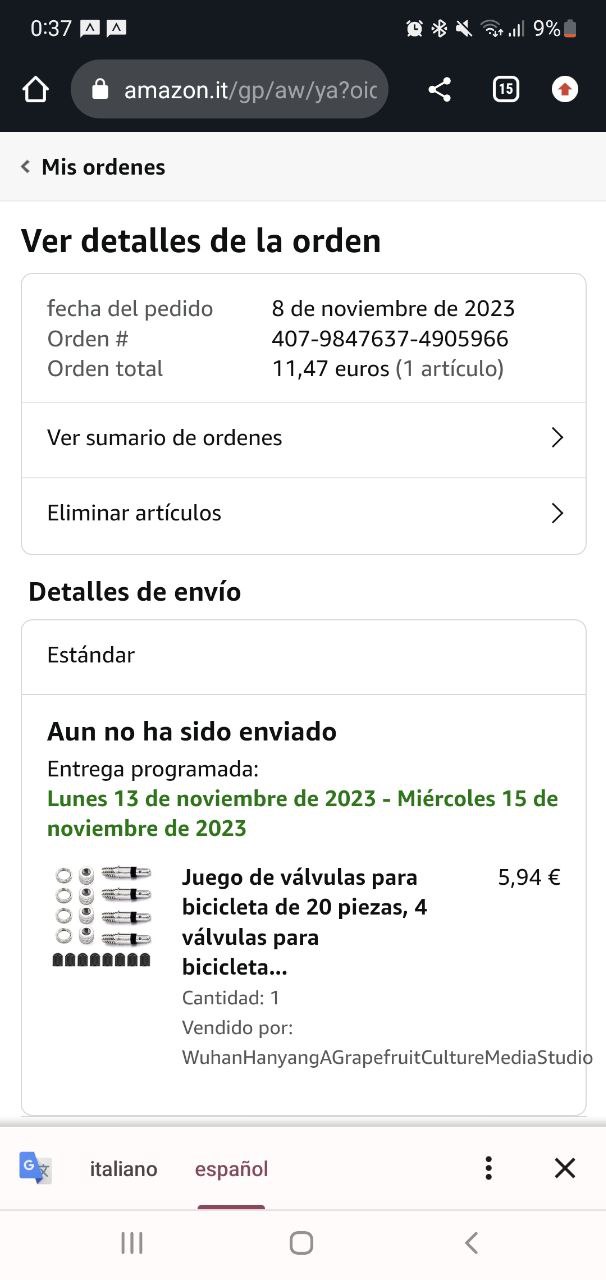Close the translate bar
This screenshot has width=606, height=1280.
click(565, 1168)
